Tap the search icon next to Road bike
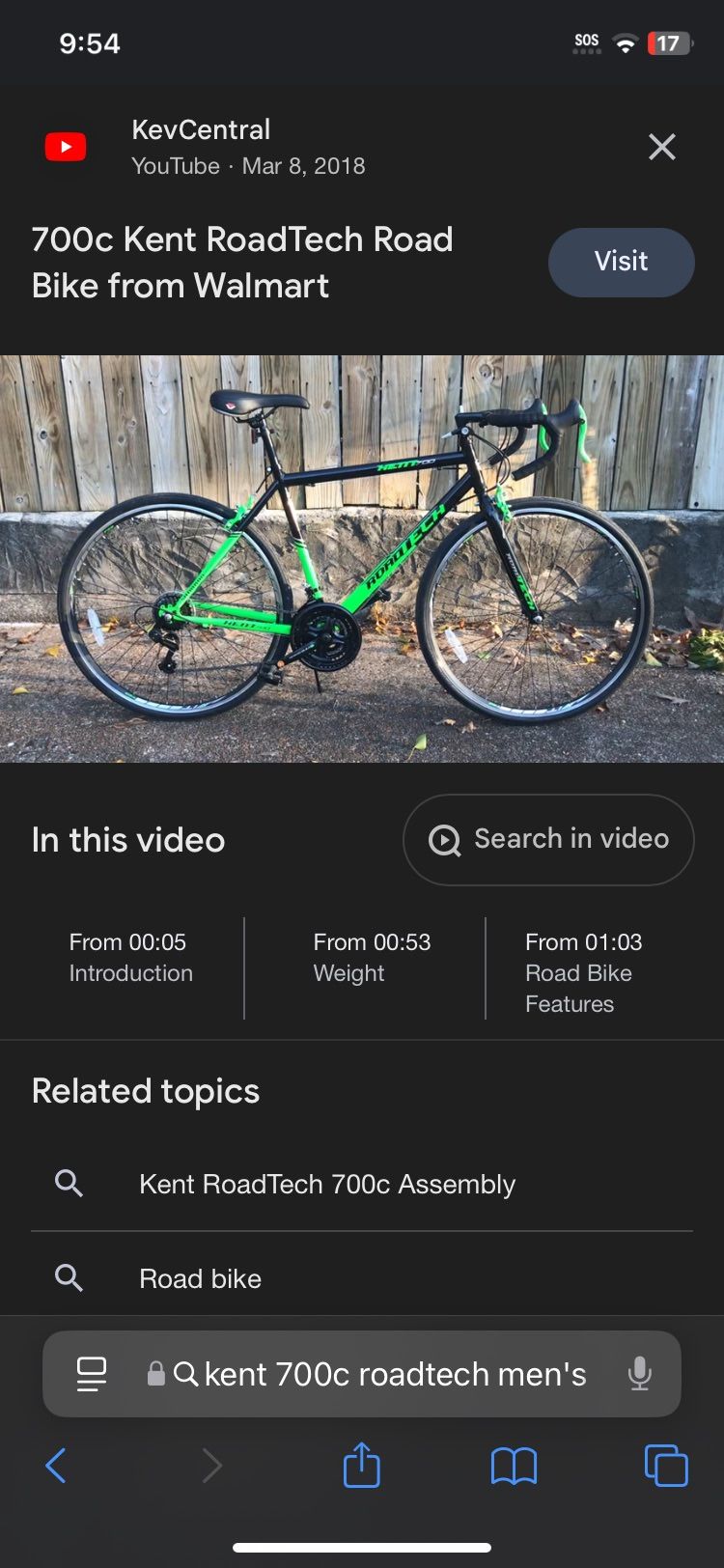This screenshot has width=724, height=1568. pos(68,1276)
